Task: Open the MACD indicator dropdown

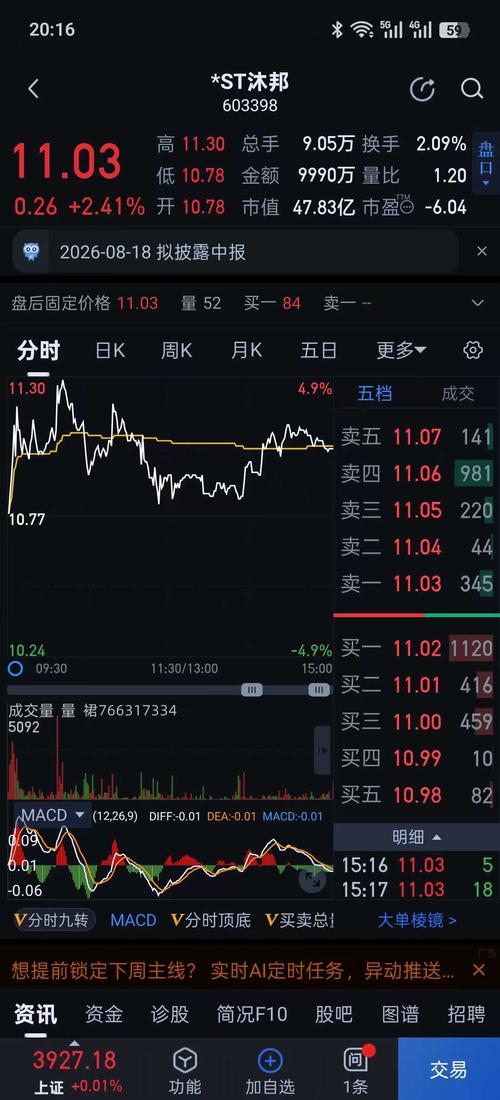Action: tap(53, 815)
